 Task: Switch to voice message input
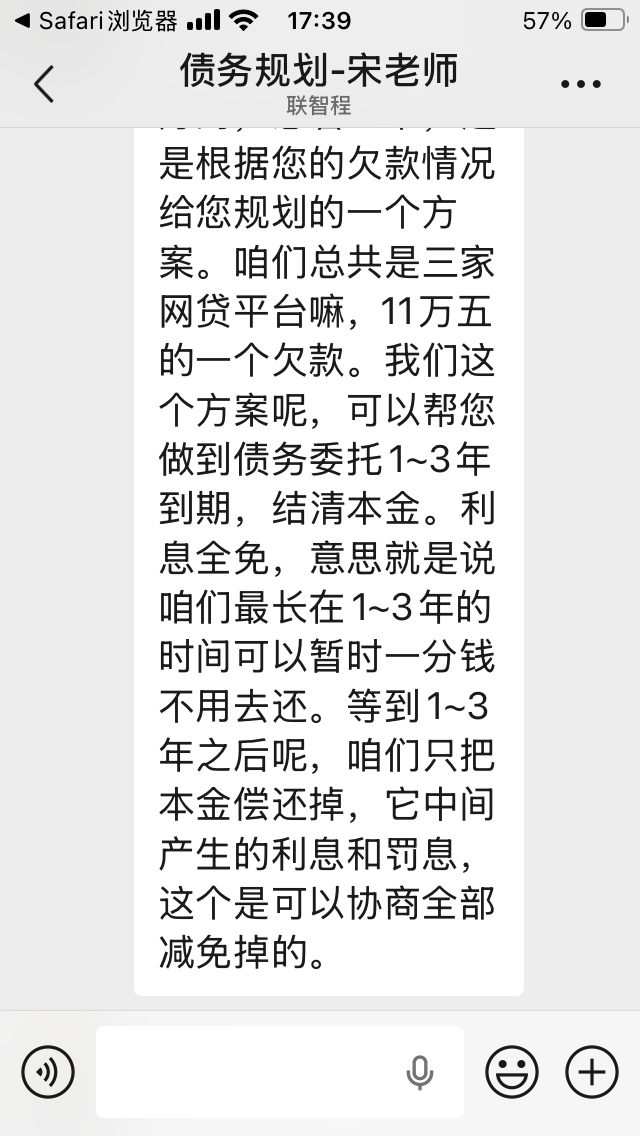(x=47, y=1072)
